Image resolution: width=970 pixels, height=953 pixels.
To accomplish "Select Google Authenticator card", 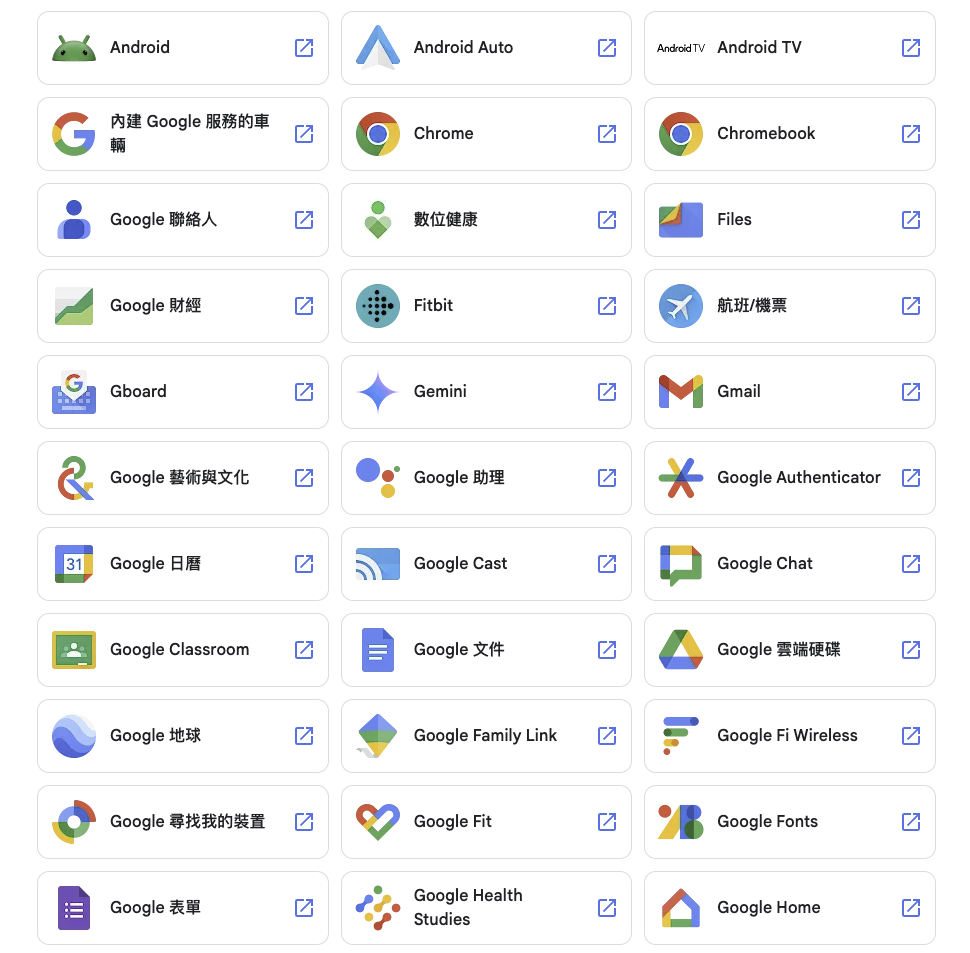I will [789, 478].
